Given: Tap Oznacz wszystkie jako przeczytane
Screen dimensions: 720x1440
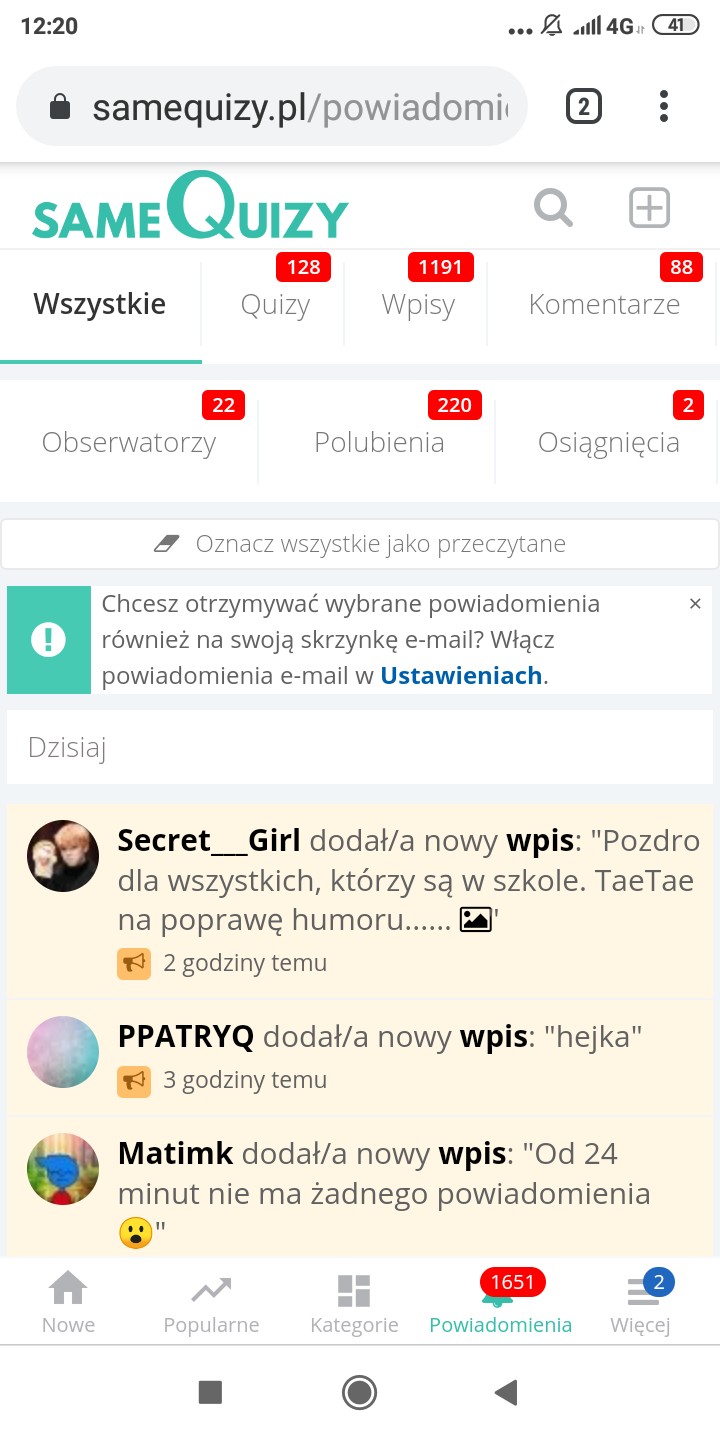Looking at the screenshot, I should (x=360, y=544).
